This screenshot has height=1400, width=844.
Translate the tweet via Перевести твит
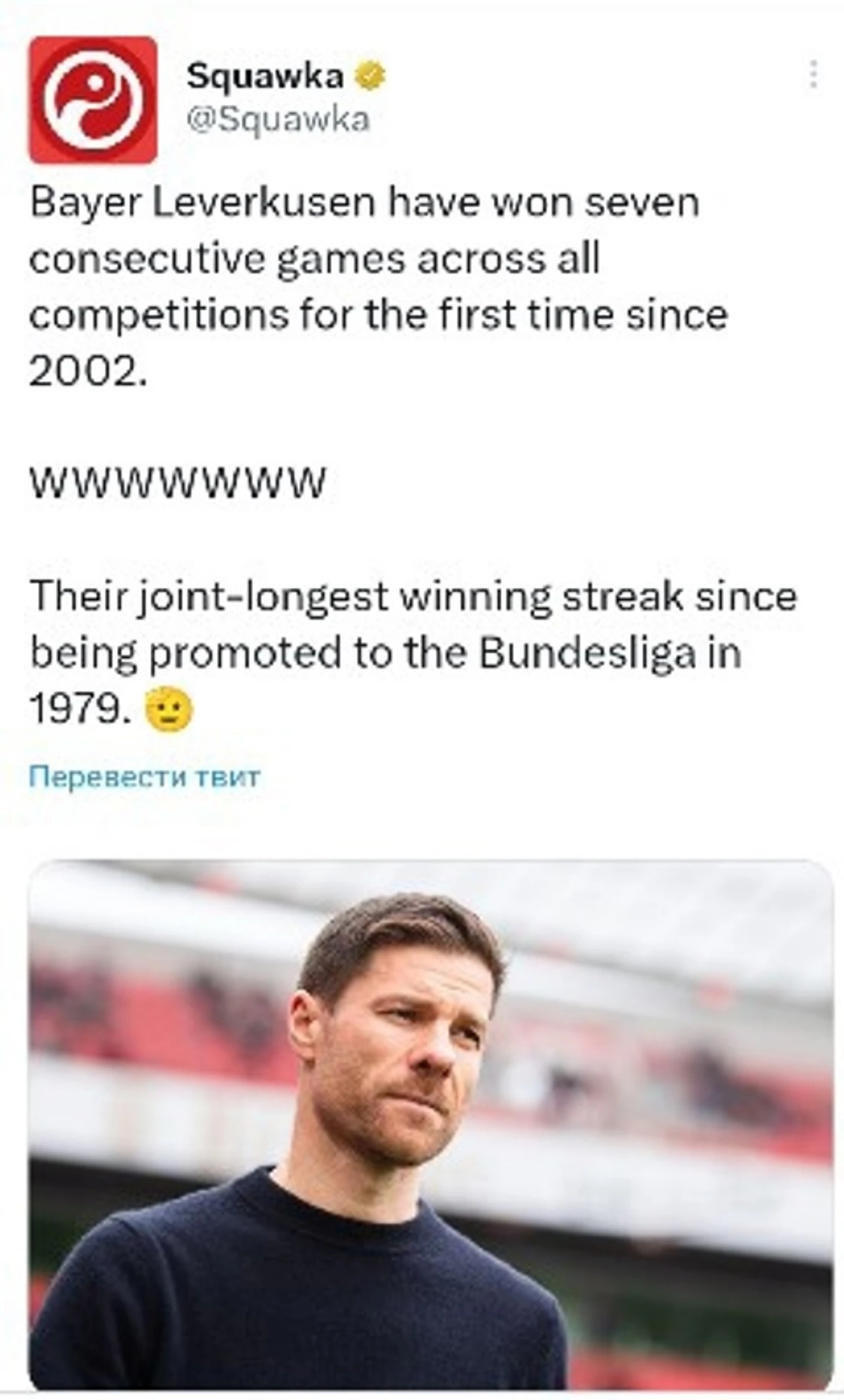(145, 777)
